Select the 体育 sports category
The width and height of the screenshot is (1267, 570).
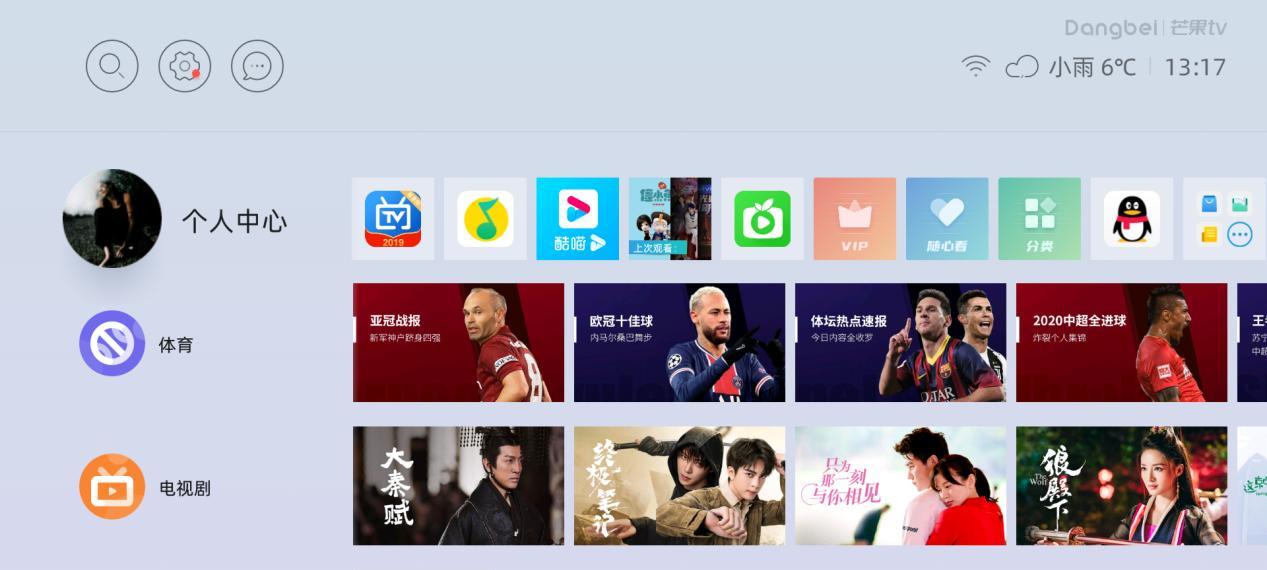(x=137, y=344)
